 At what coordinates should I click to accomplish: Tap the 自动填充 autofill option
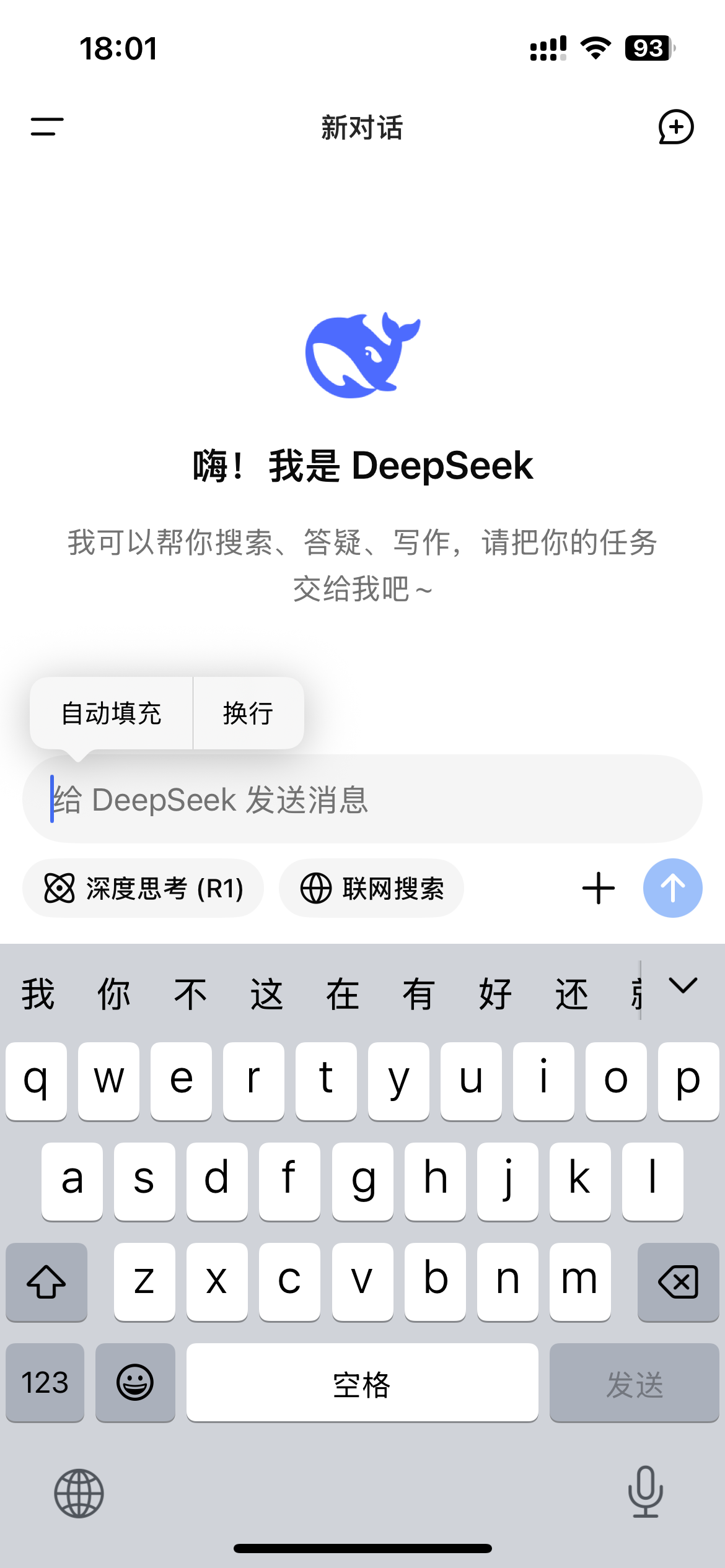(112, 713)
